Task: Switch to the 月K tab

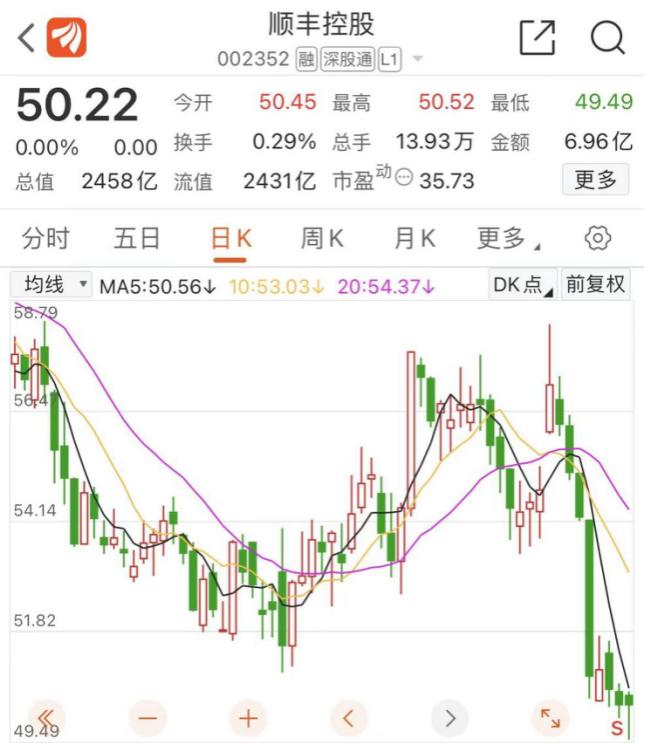Action: (x=415, y=238)
